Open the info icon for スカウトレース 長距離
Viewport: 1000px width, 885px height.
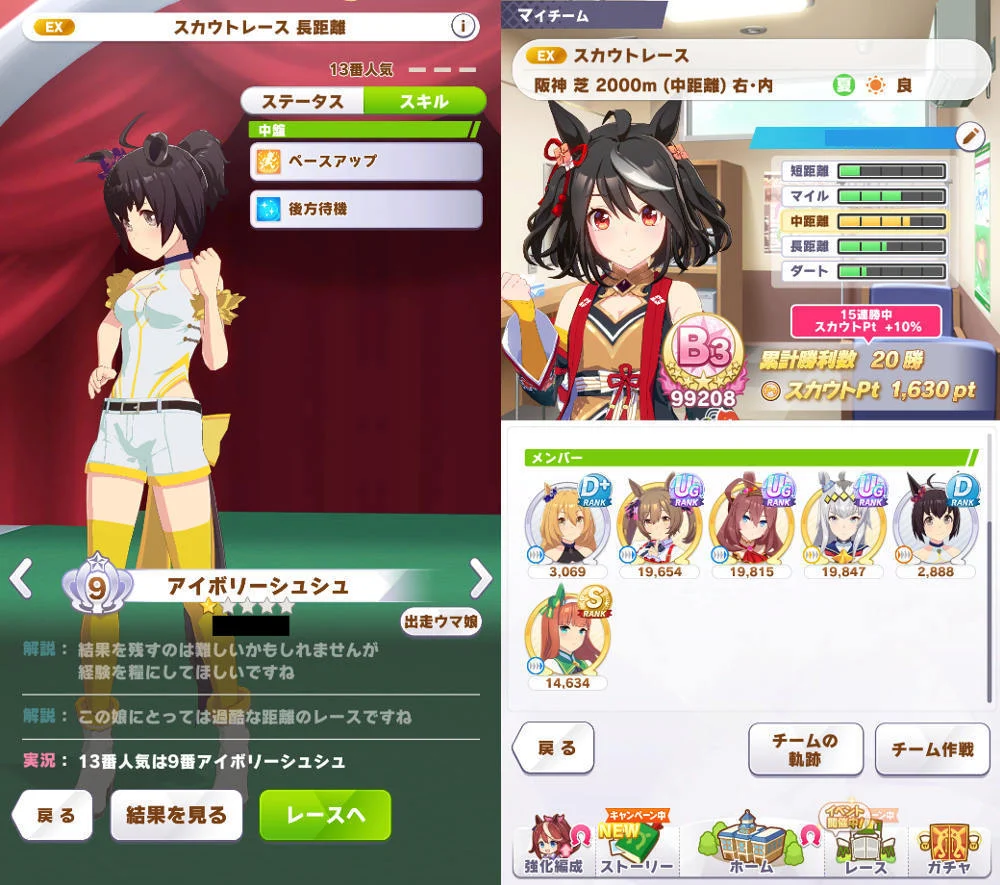click(x=462, y=27)
